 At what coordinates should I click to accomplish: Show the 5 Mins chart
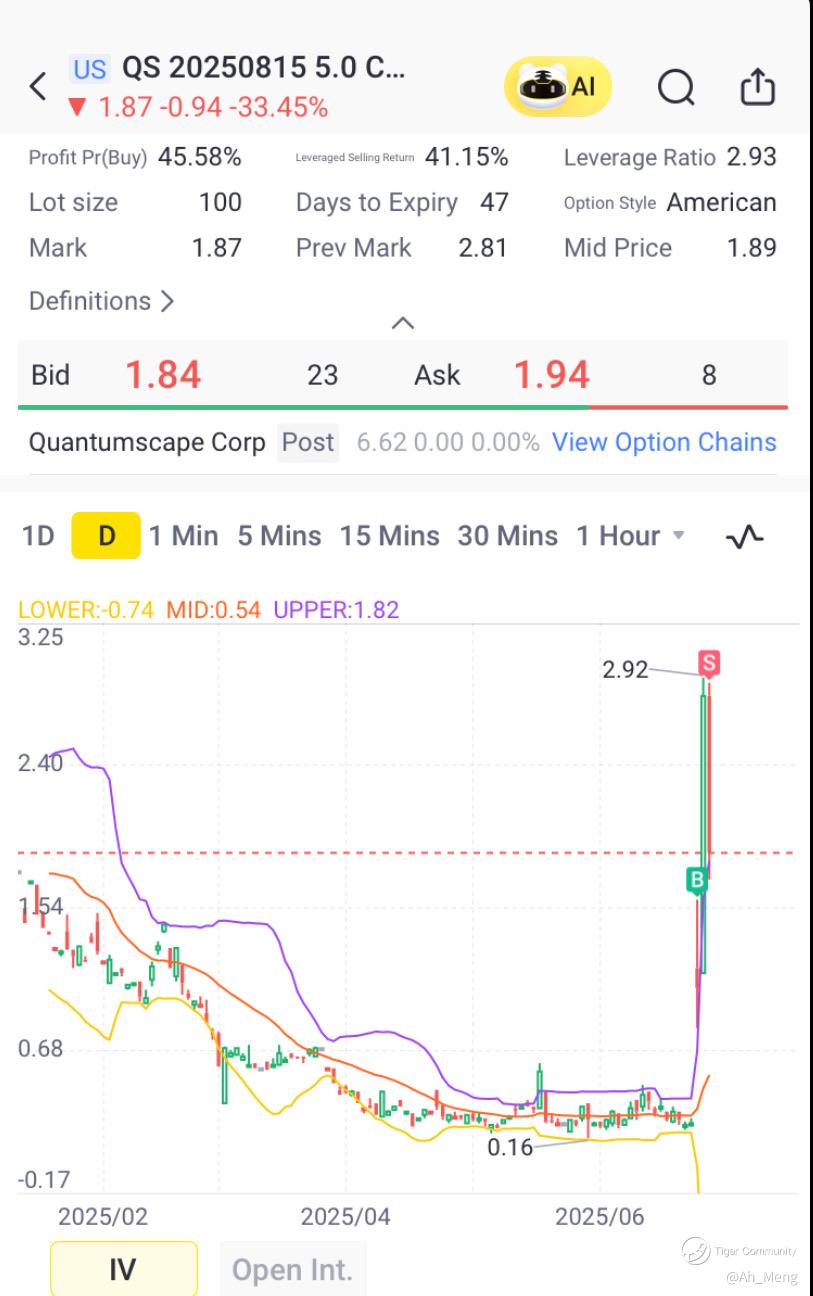[x=279, y=536]
